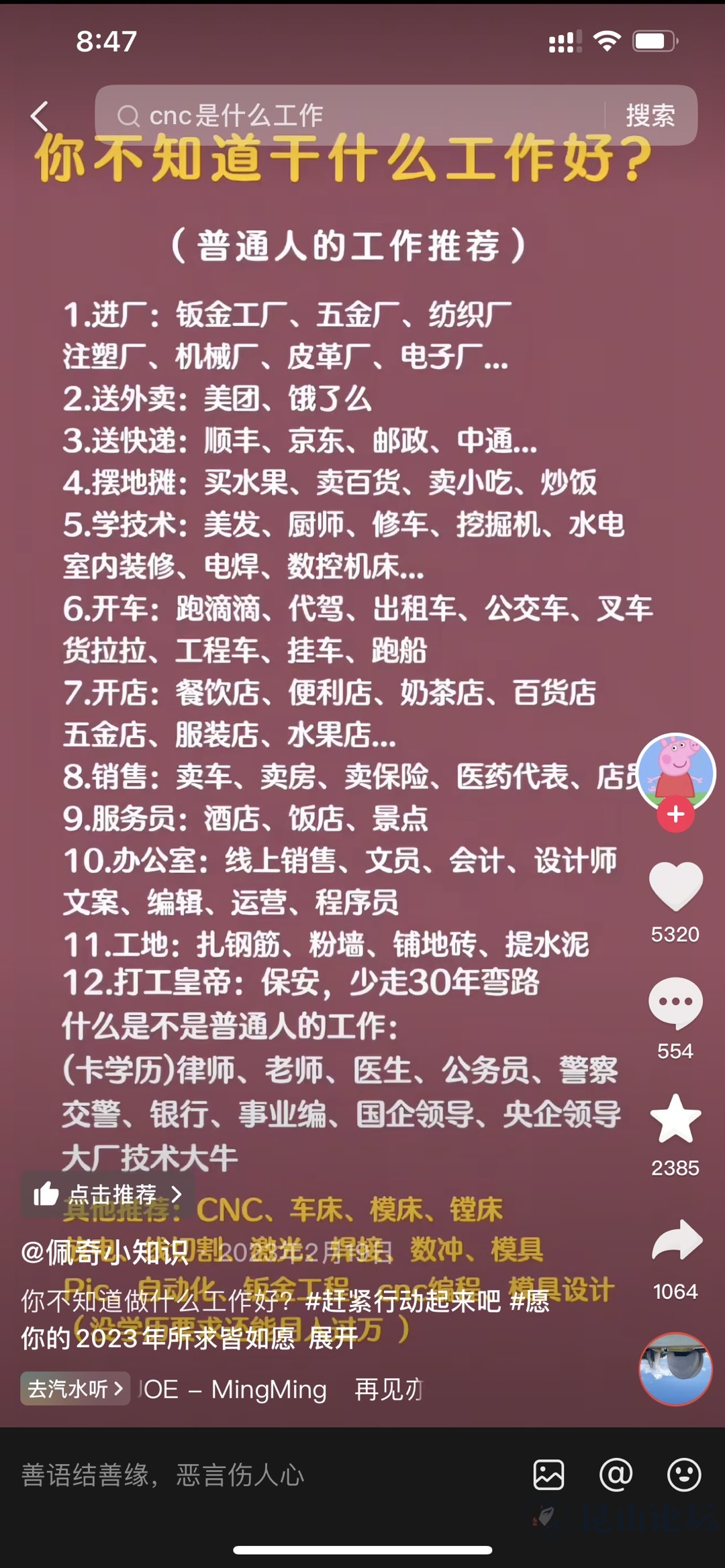
Task: Like this video with the heart icon
Action: click(x=675, y=886)
